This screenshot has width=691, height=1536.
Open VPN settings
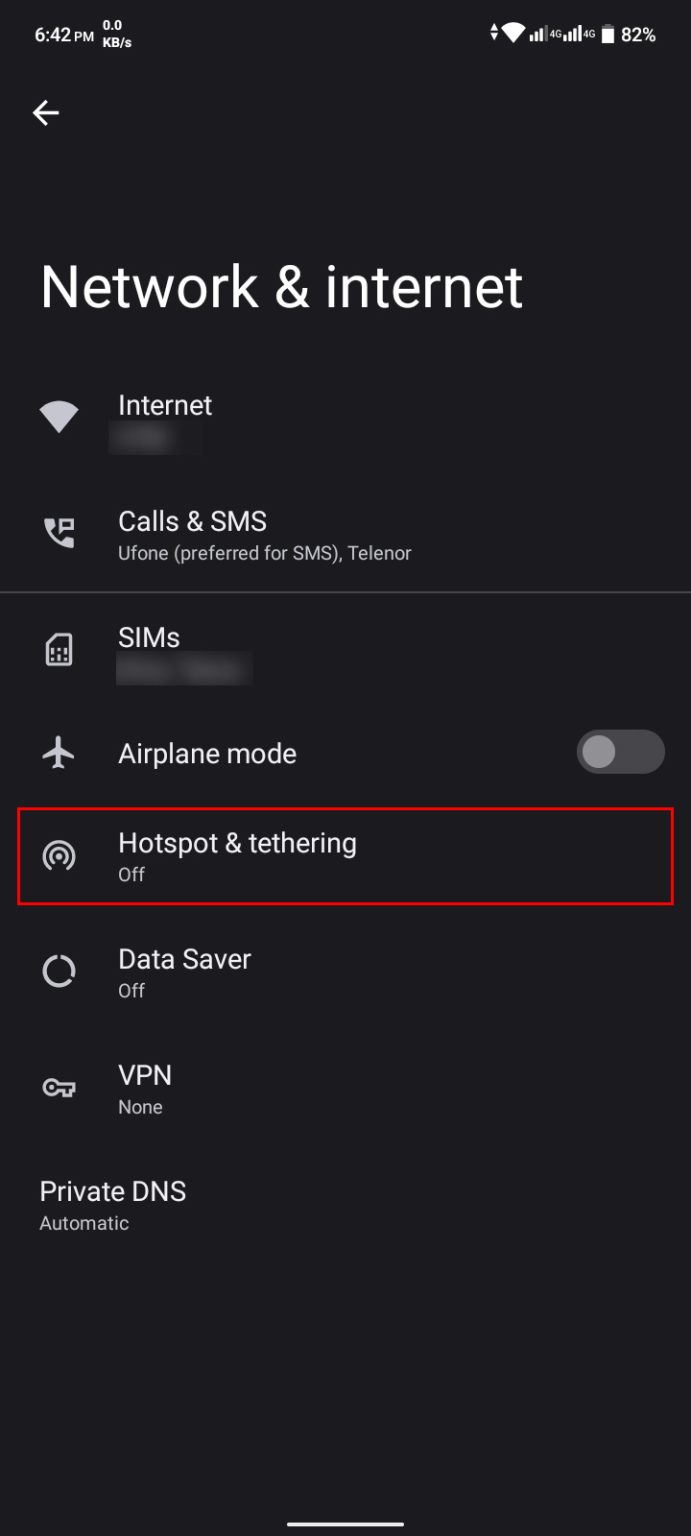click(x=345, y=1089)
